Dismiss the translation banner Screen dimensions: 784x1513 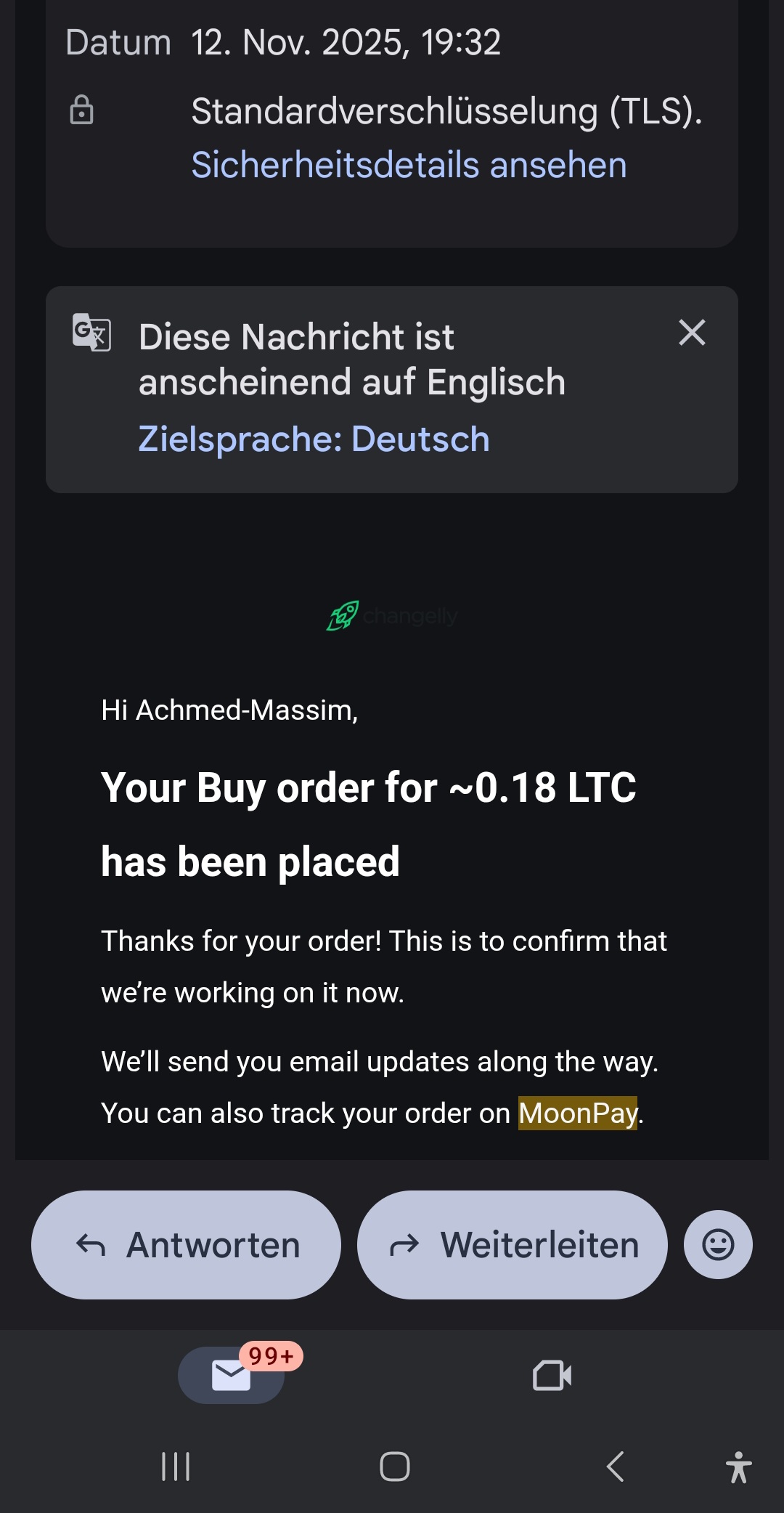(692, 333)
